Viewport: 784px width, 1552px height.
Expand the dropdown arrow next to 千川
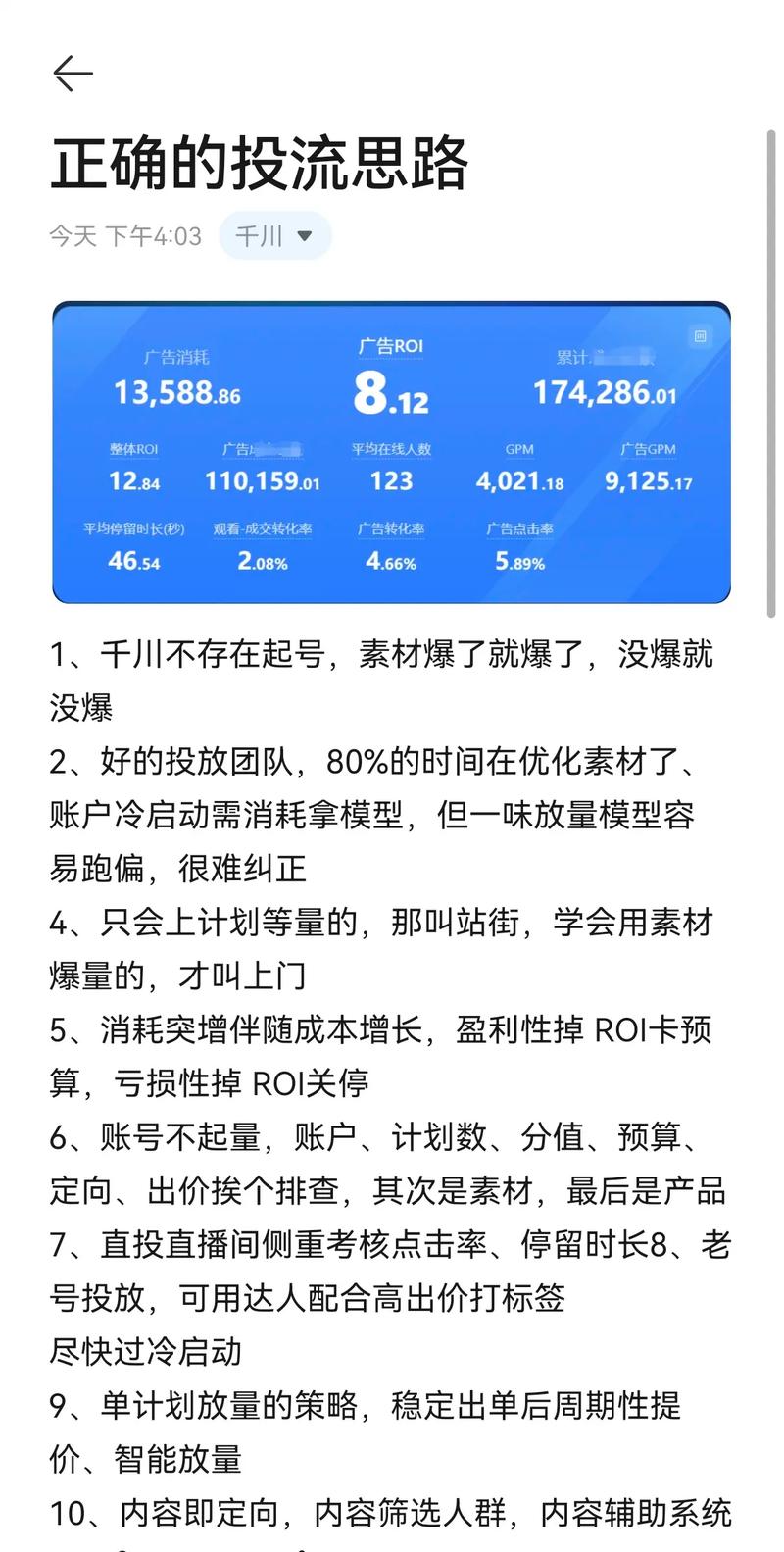305,236
